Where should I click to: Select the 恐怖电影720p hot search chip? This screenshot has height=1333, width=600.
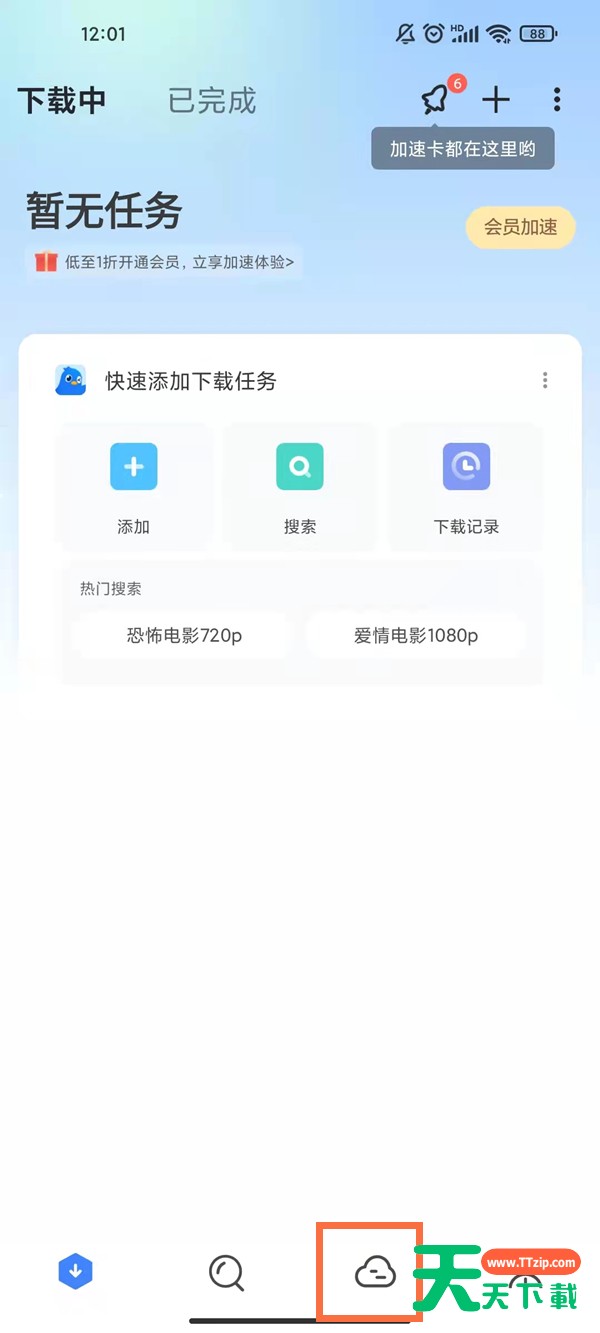(184, 635)
